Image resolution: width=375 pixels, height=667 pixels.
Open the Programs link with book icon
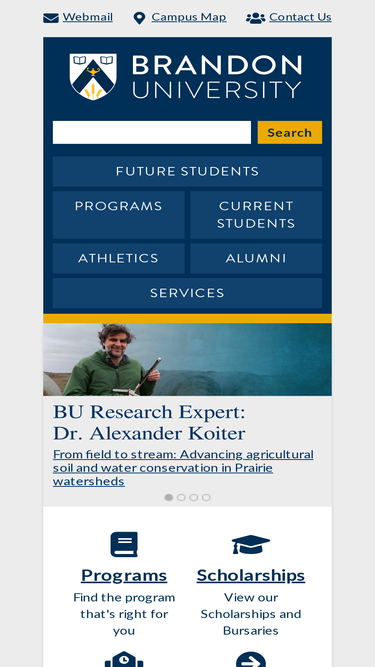click(124, 575)
